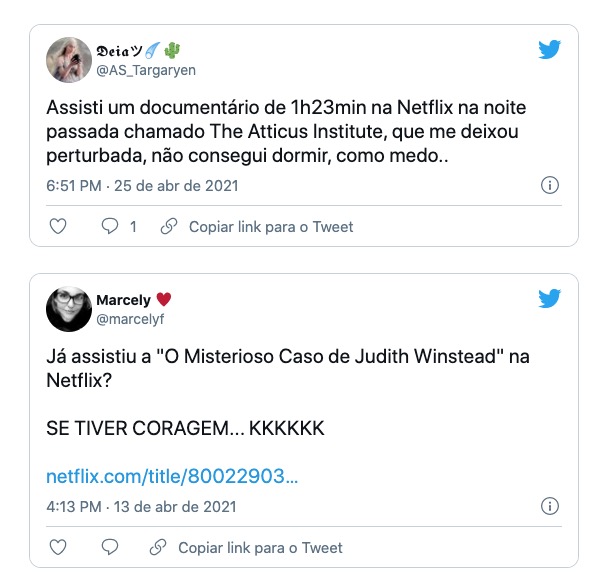Copy link to Marcely's tweet
Viewport: 607px width, 585px height.
tap(247, 547)
